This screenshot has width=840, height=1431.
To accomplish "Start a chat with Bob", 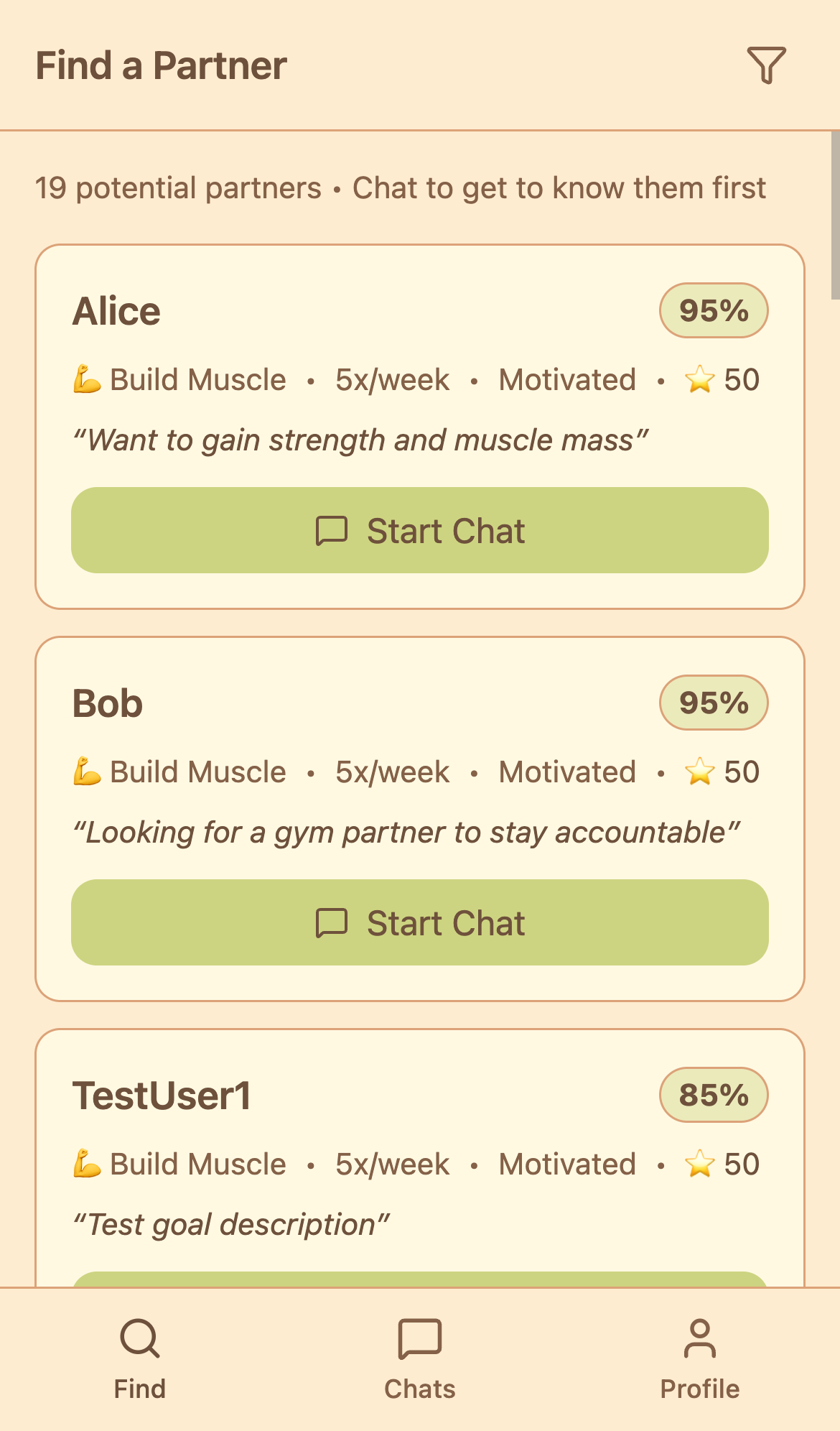I will [x=419, y=922].
